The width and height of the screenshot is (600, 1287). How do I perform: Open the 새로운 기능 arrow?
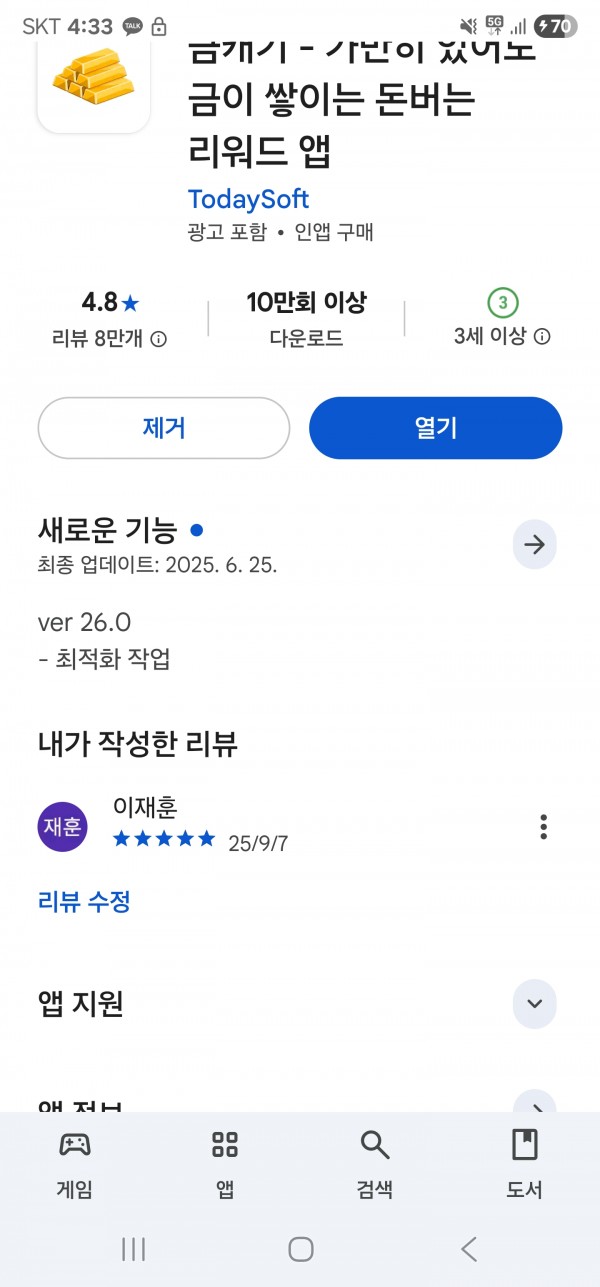534,545
